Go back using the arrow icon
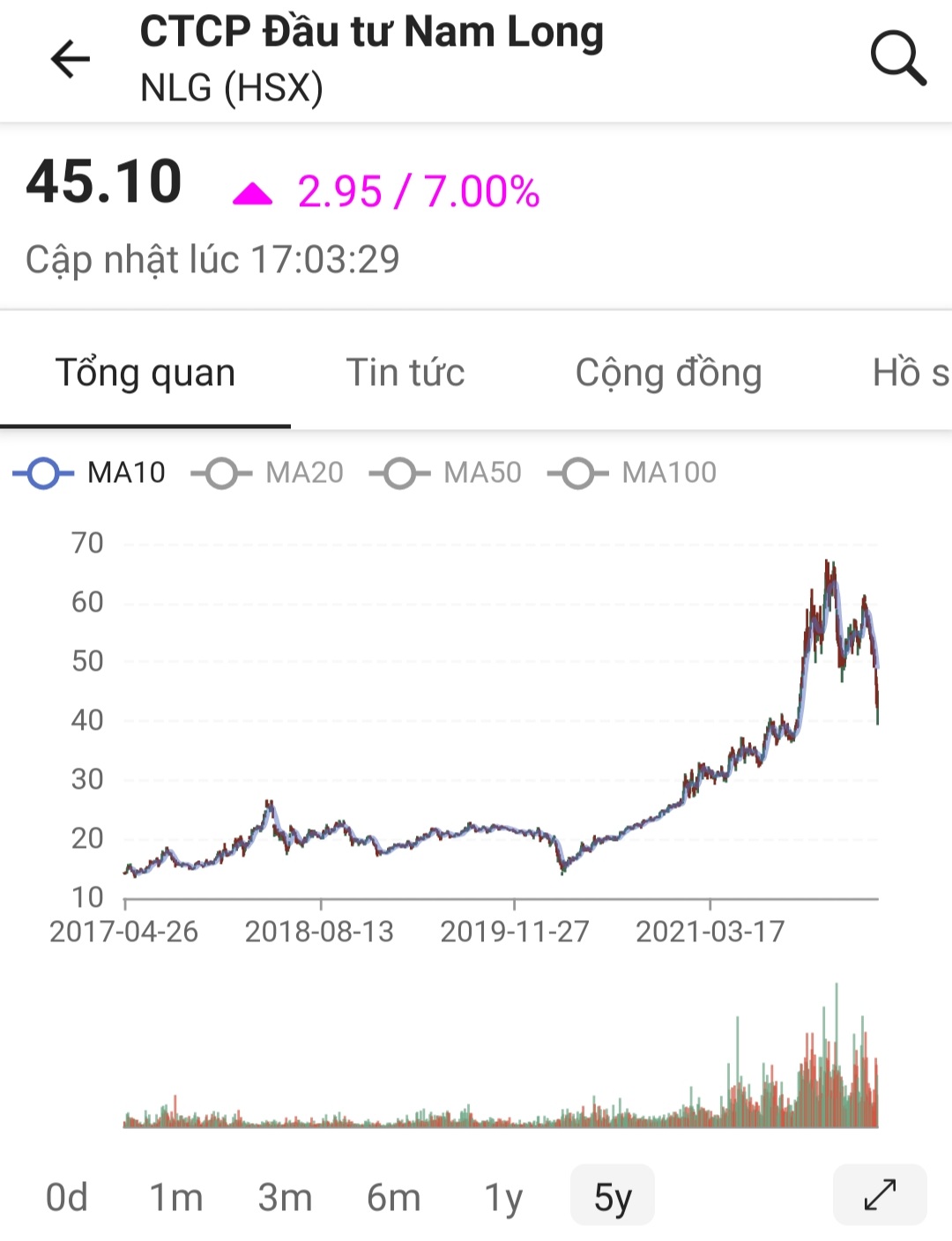Image resolution: width=952 pixels, height=1241 pixels. 71,59
